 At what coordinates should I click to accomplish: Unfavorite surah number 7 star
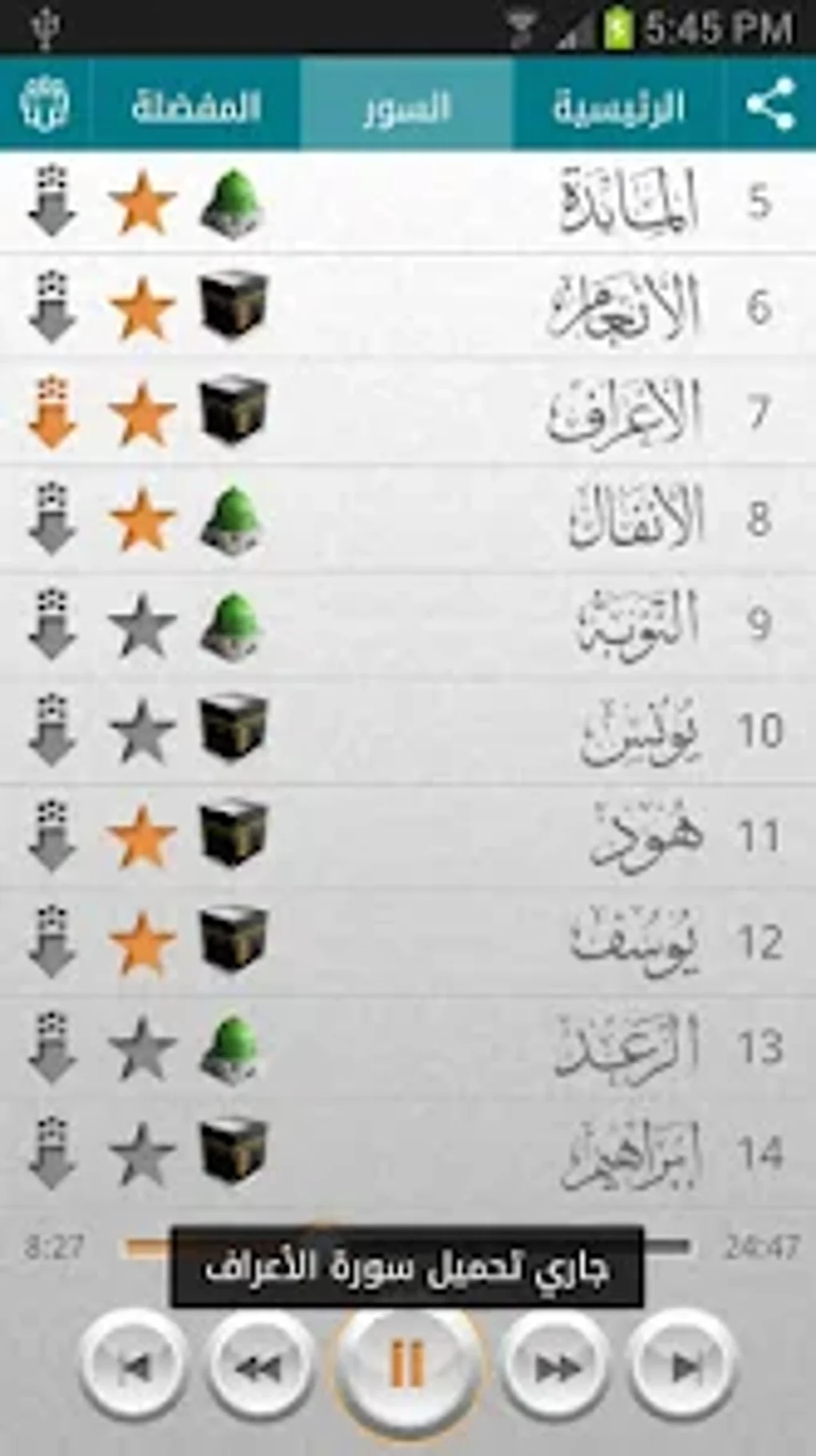point(142,413)
